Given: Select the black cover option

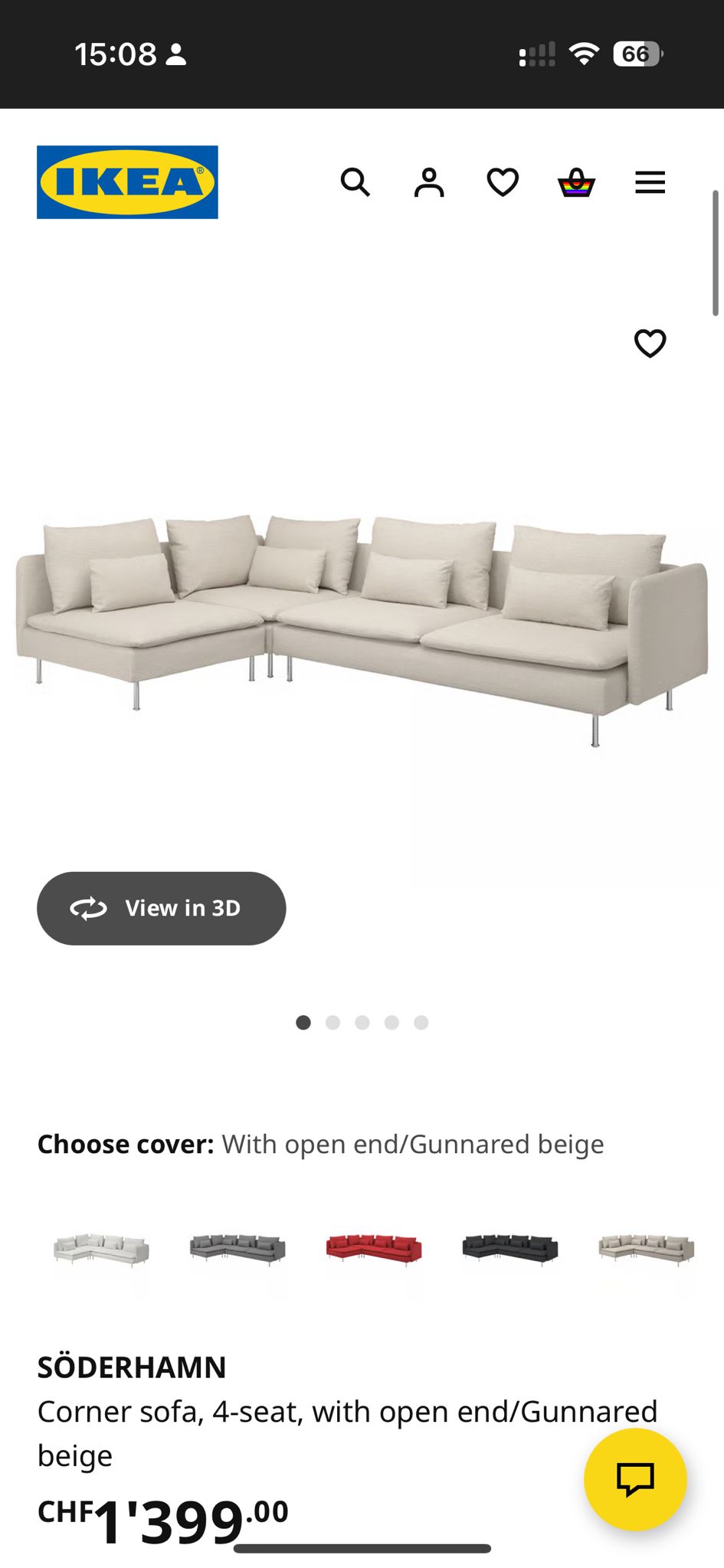Looking at the screenshot, I should (510, 1249).
